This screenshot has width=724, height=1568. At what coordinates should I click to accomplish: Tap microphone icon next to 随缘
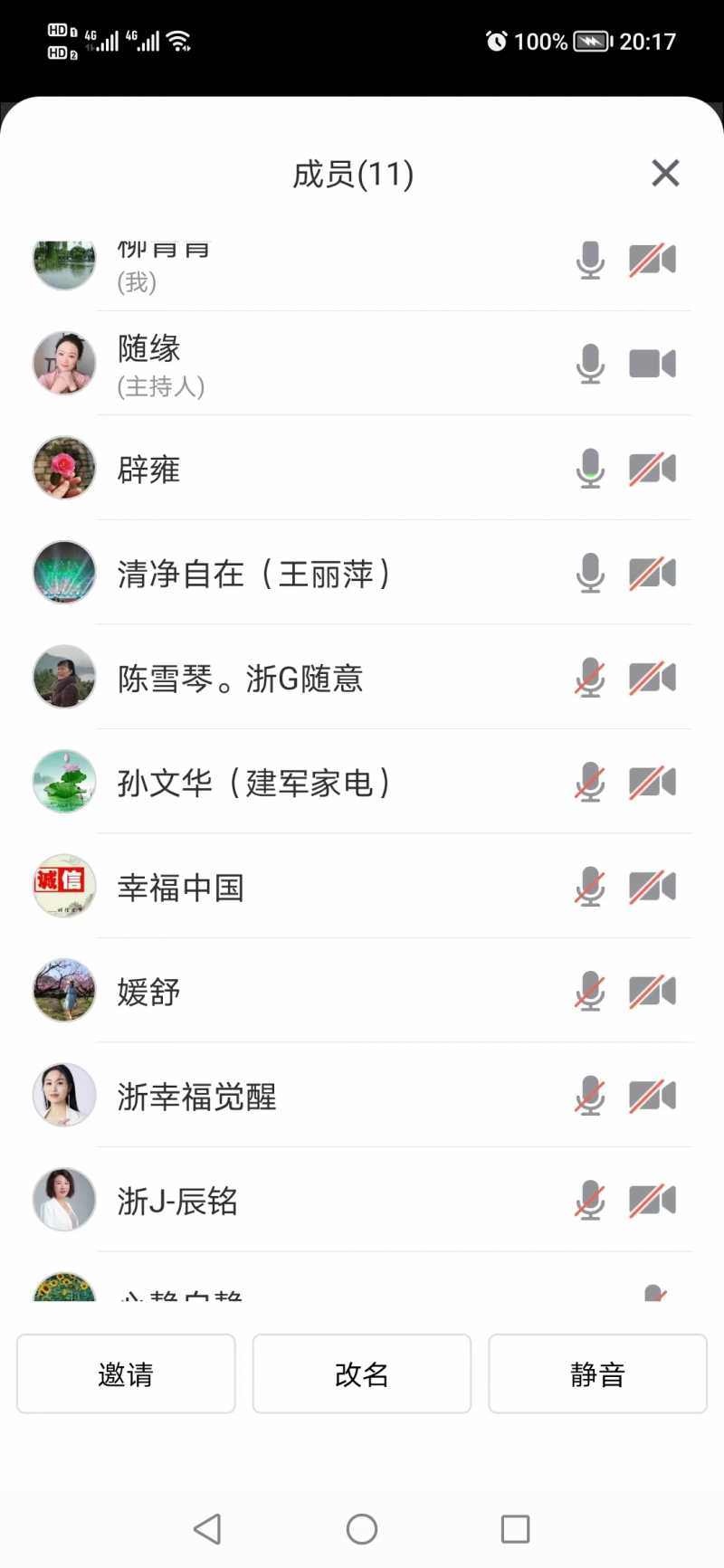(x=590, y=365)
